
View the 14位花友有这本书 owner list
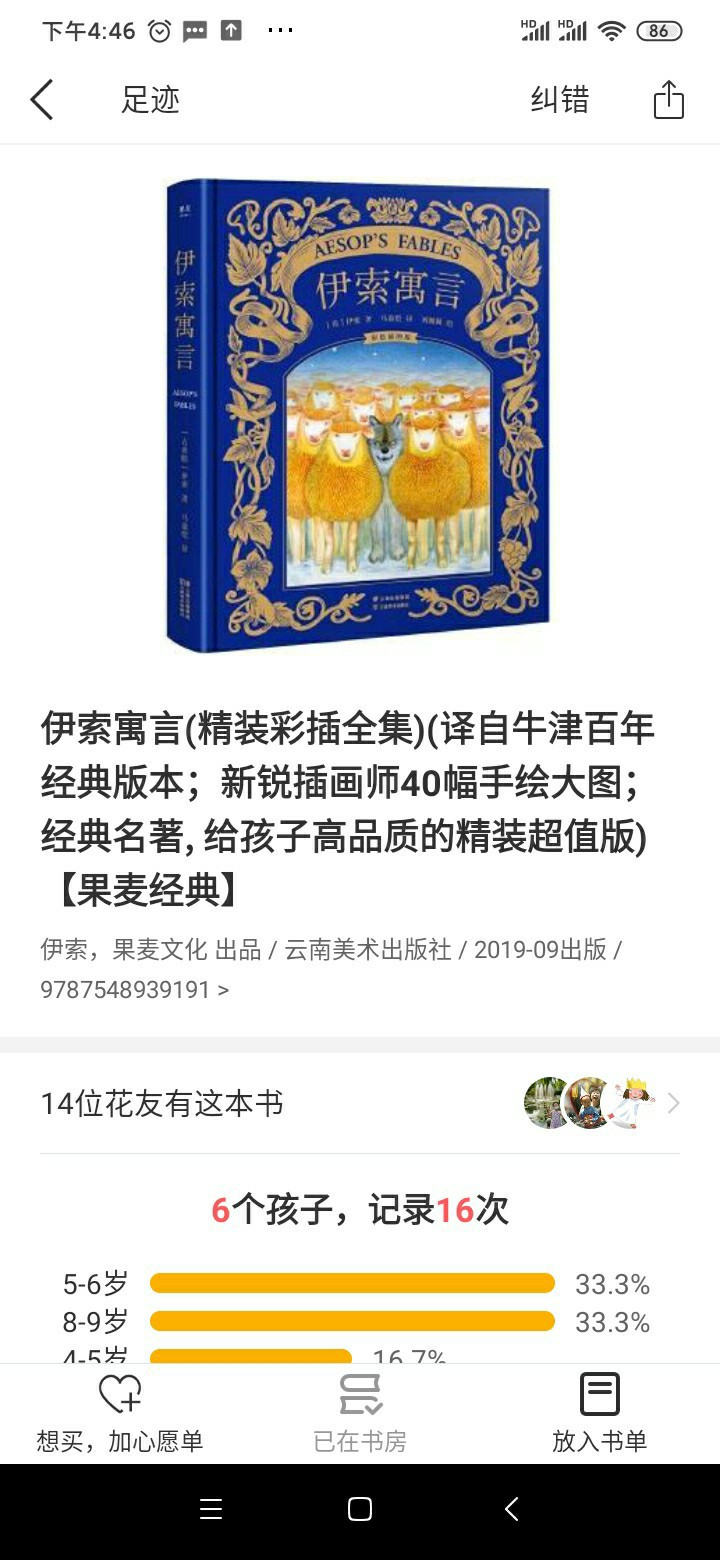click(360, 1104)
